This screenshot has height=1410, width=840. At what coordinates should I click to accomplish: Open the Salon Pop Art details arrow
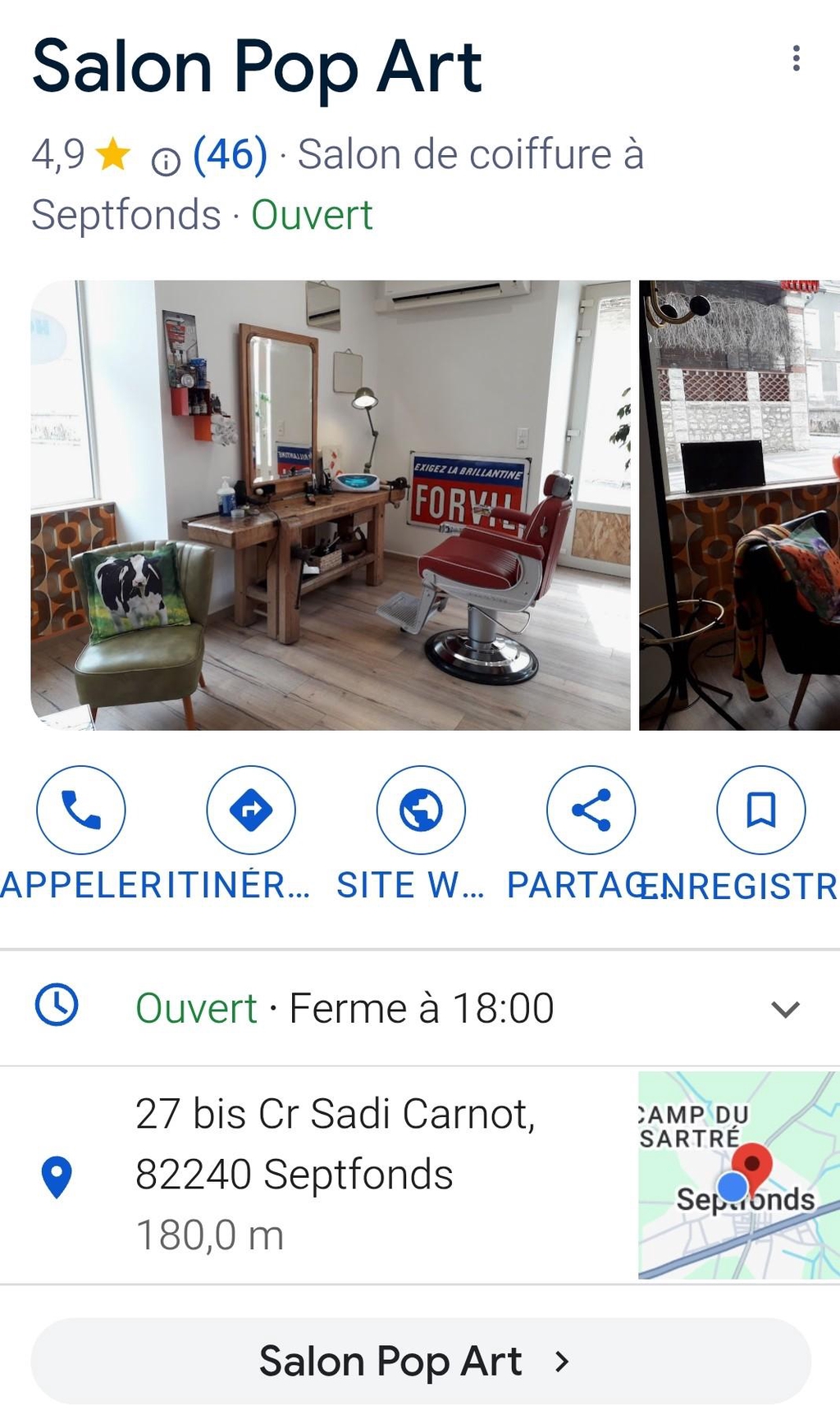561,1359
